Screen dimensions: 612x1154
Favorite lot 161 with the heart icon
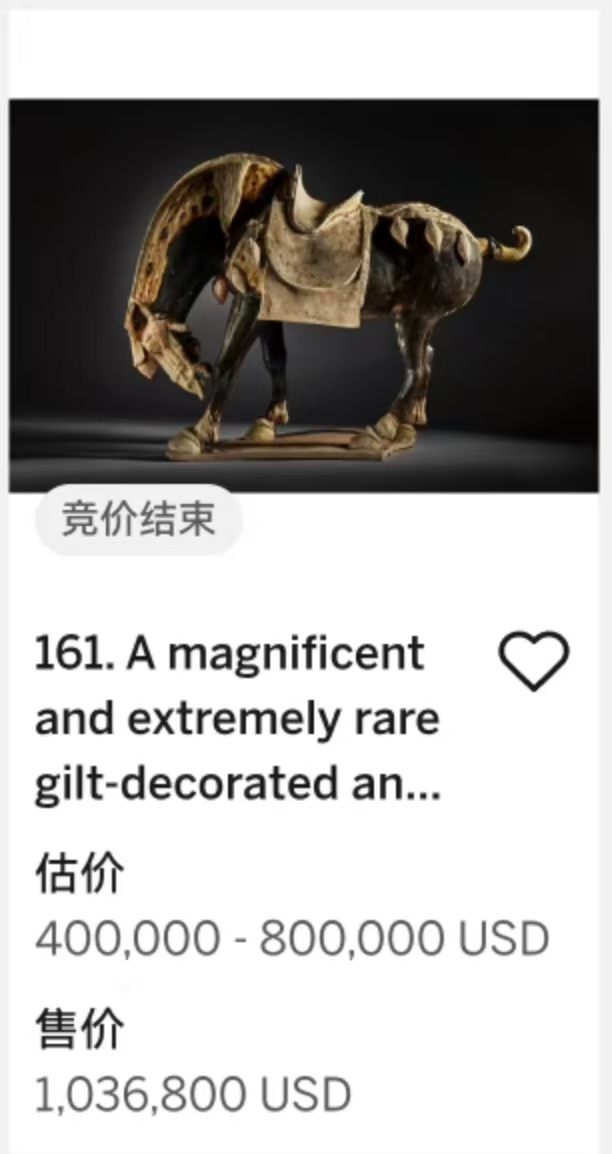click(x=533, y=662)
